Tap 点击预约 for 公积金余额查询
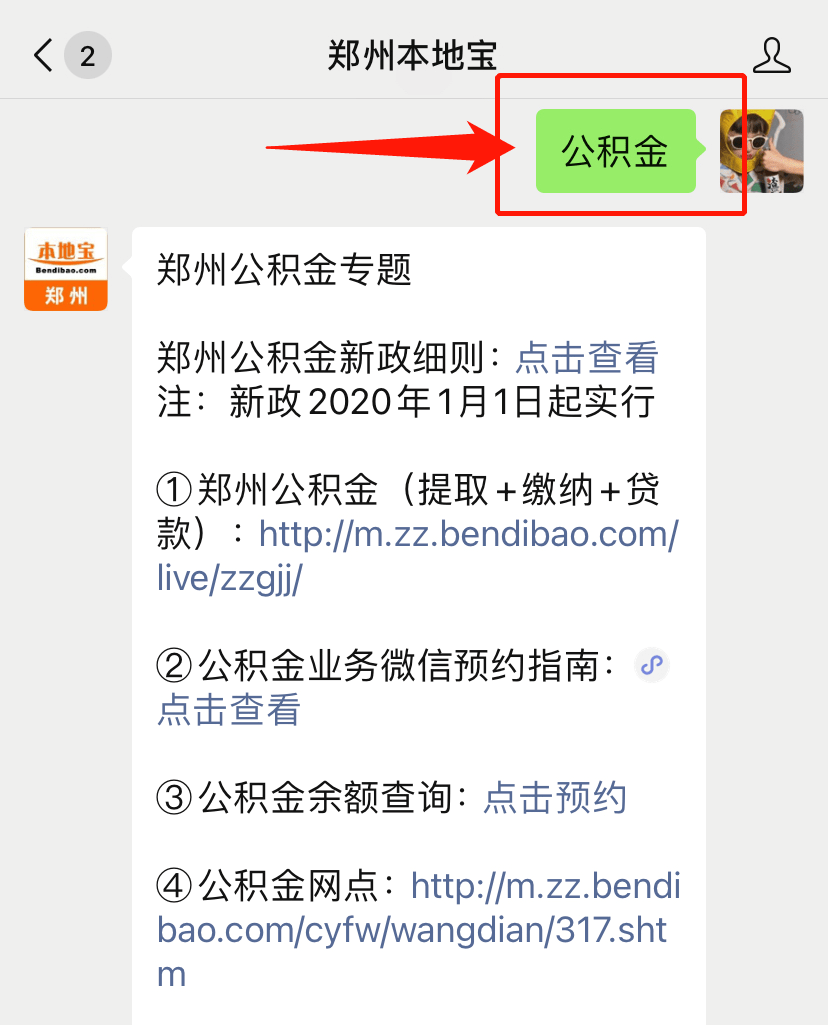The width and height of the screenshot is (828, 1025). pyautogui.click(x=555, y=797)
